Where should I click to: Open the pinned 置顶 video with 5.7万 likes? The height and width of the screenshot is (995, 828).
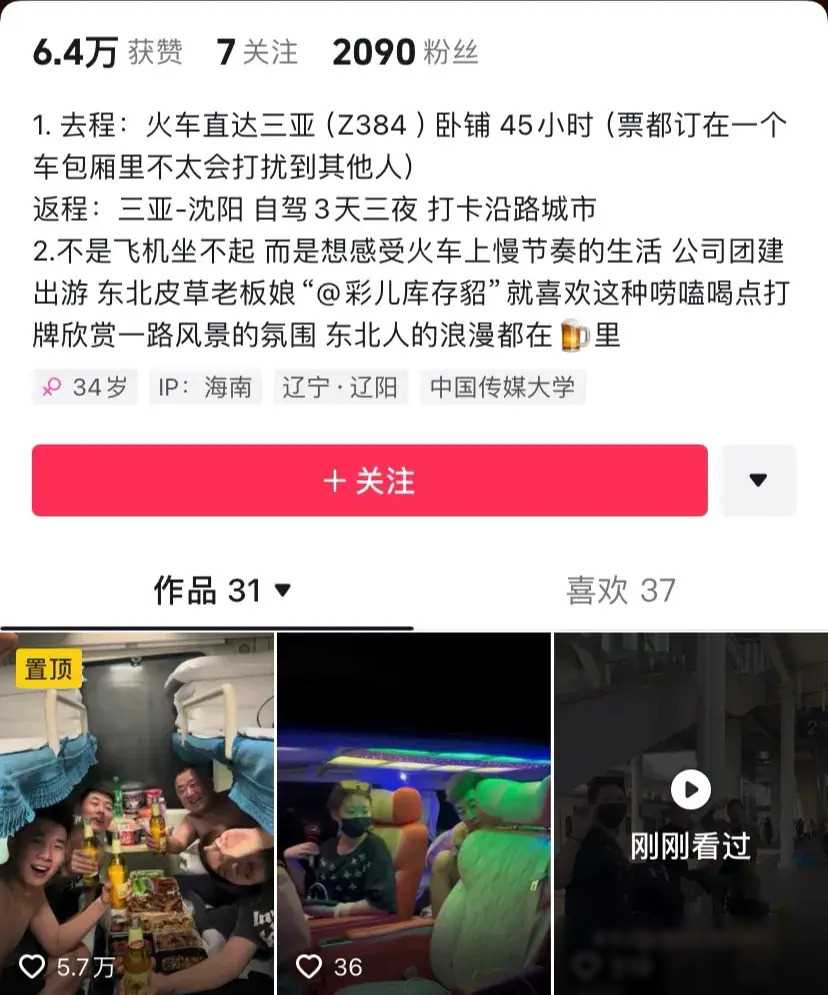[137, 812]
